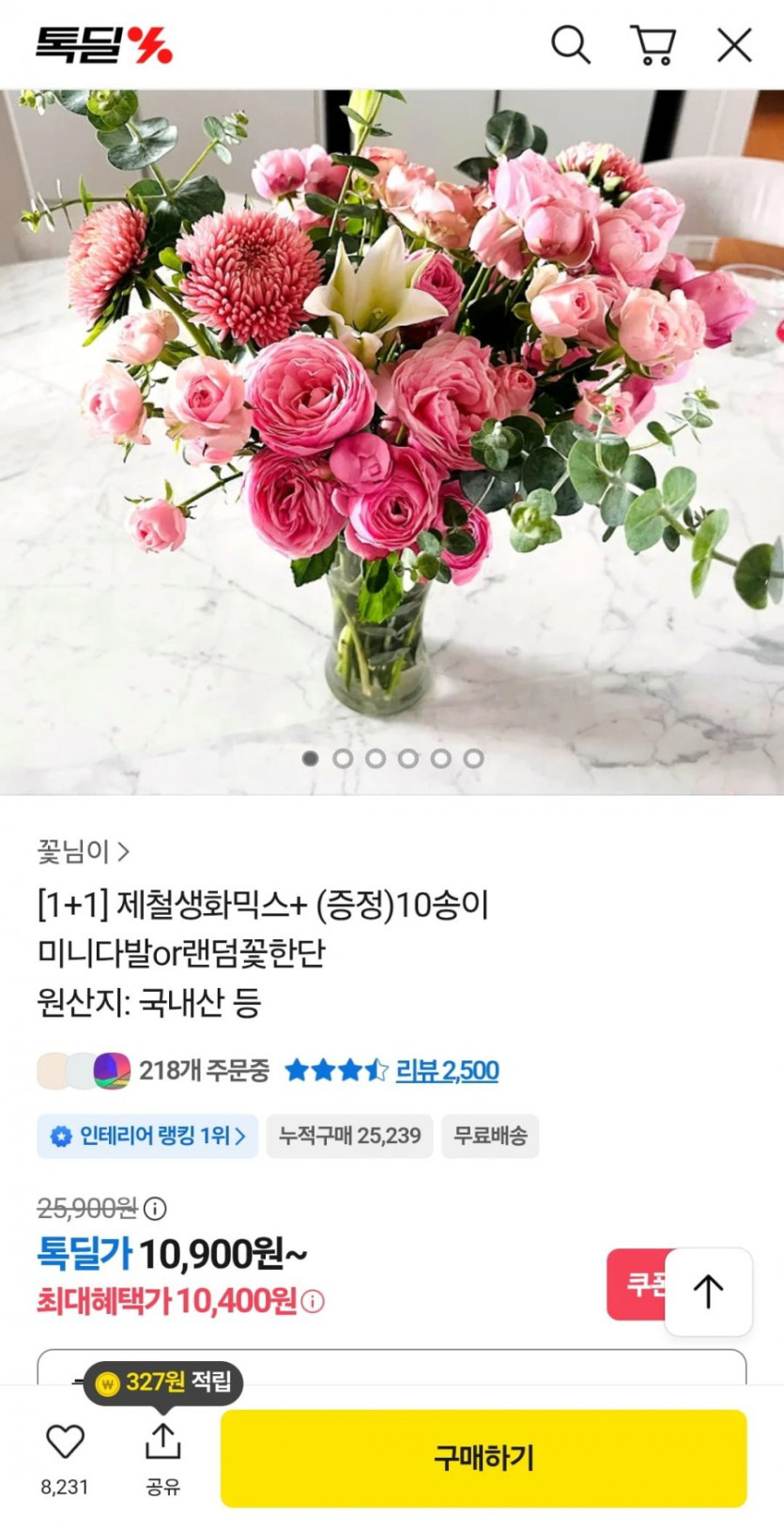This screenshot has width=784, height=1531.
Task: Show info about 최대혜택가 10,400원
Action: 314,1302
